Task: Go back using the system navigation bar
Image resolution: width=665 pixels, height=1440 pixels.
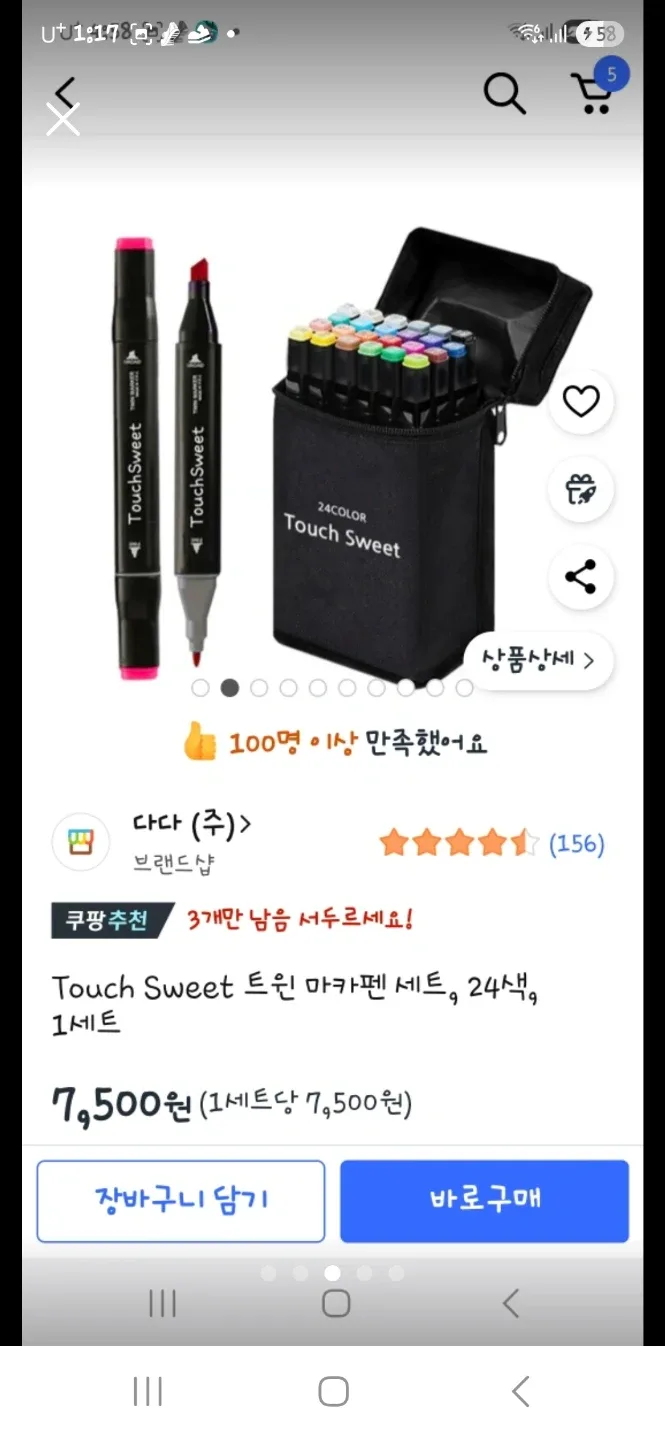Action: tap(520, 1391)
